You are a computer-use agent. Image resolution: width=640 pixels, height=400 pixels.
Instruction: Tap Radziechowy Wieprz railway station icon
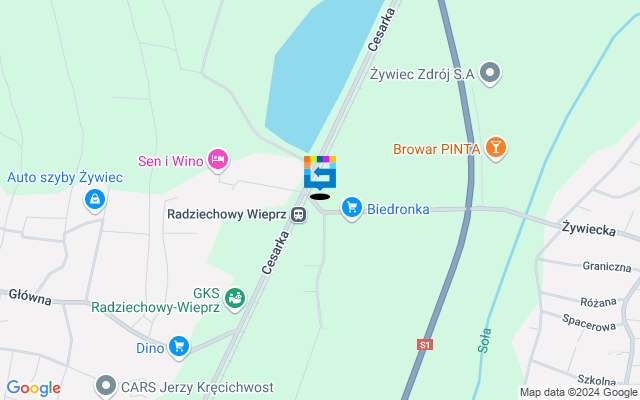click(298, 214)
